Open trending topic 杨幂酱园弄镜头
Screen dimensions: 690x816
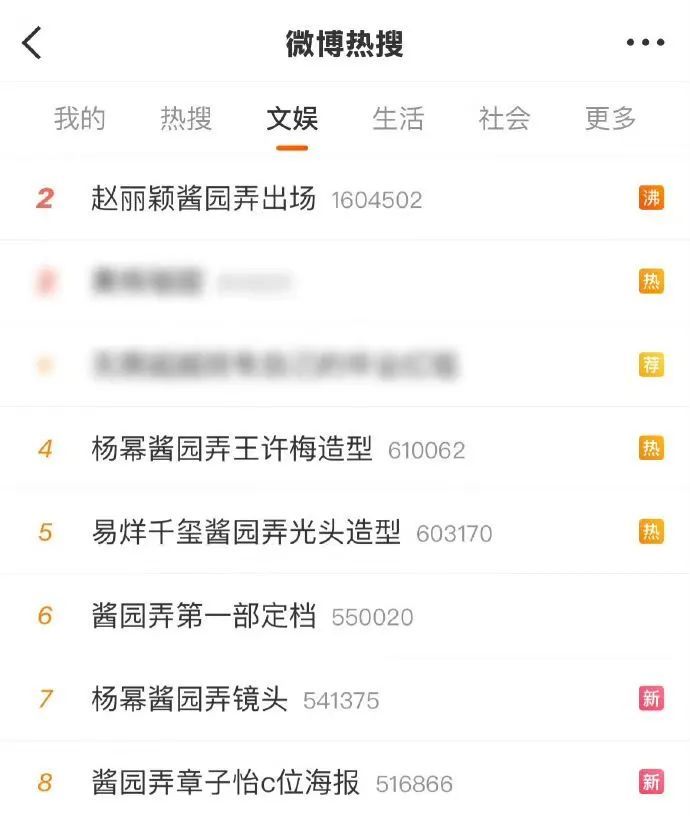click(190, 699)
